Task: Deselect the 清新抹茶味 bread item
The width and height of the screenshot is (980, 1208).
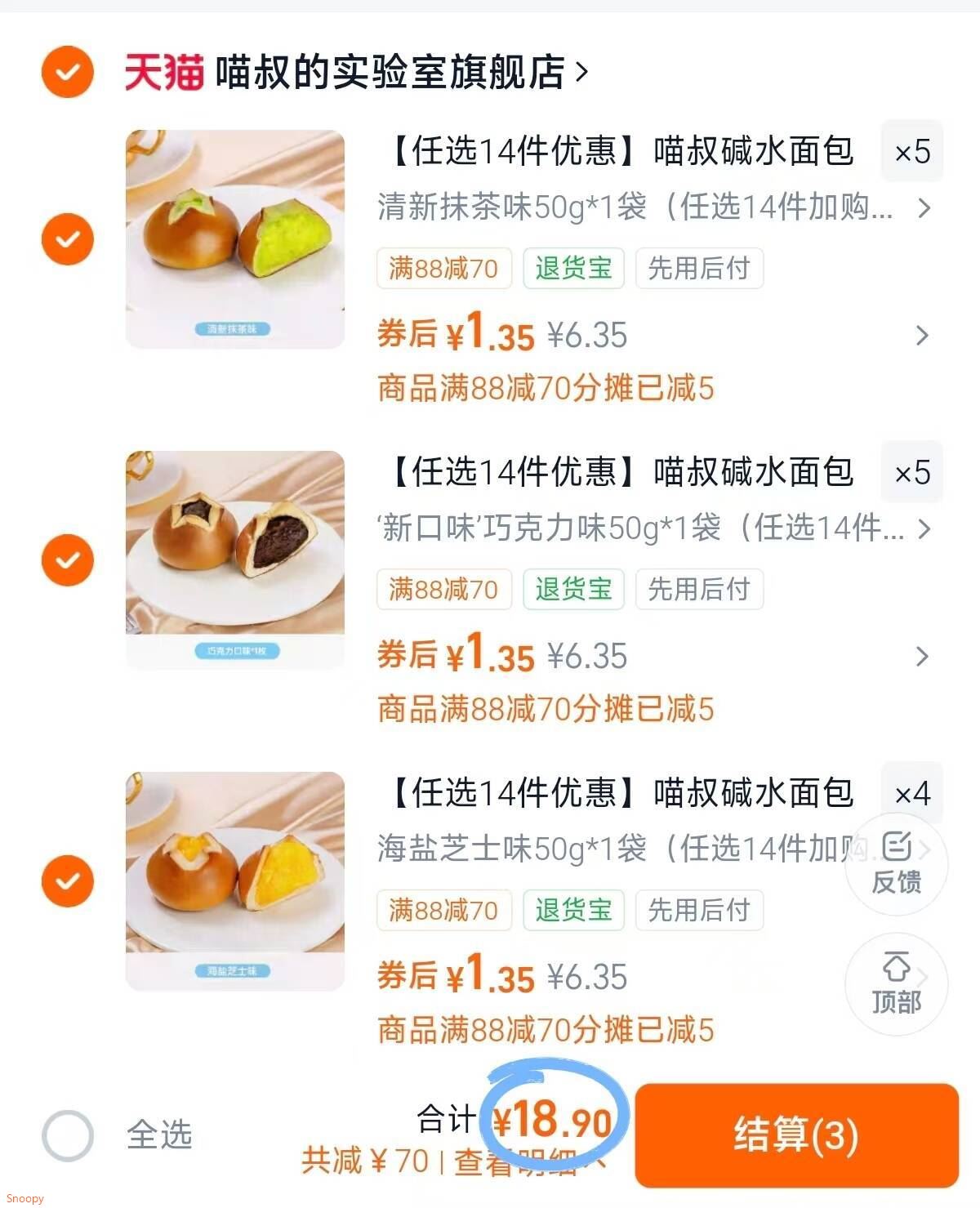Action: [x=68, y=239]
